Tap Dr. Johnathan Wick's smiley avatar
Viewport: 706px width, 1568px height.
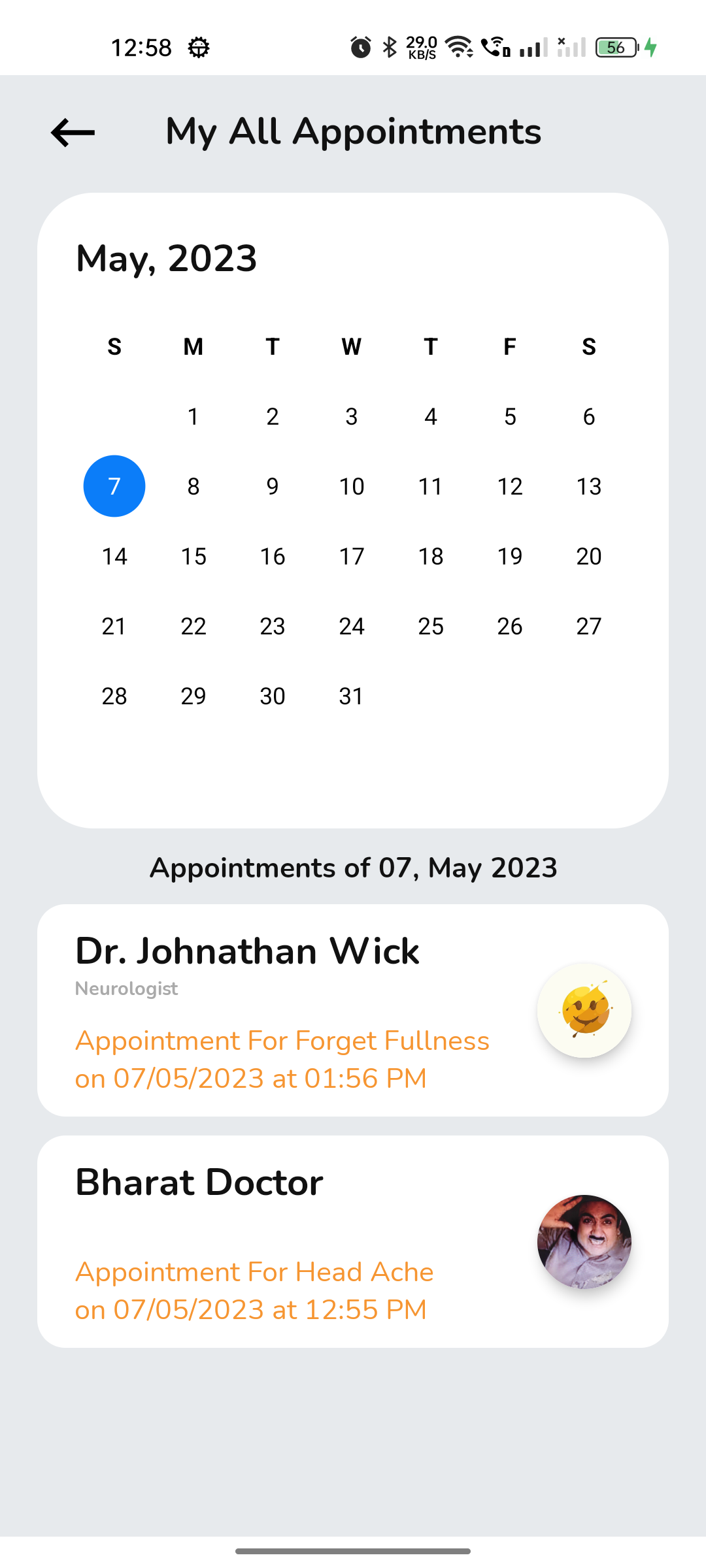(x=584, y=1010)
